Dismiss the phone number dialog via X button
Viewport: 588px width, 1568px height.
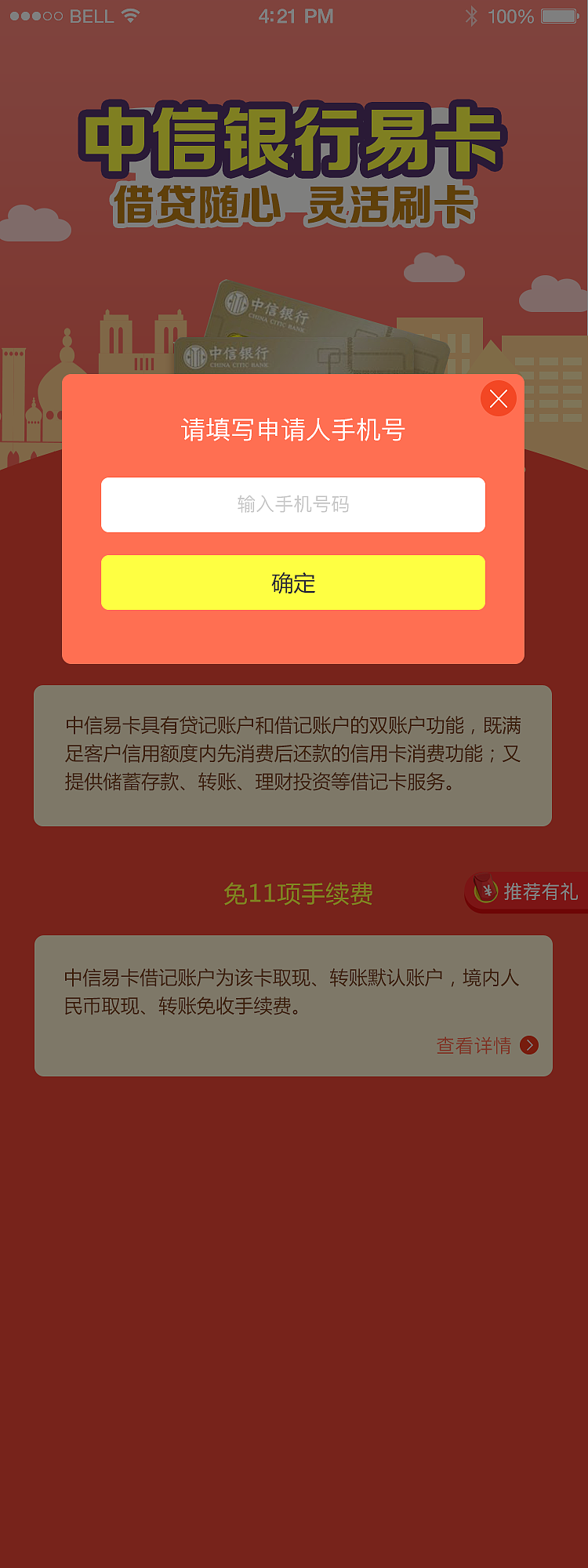point(498,398)
